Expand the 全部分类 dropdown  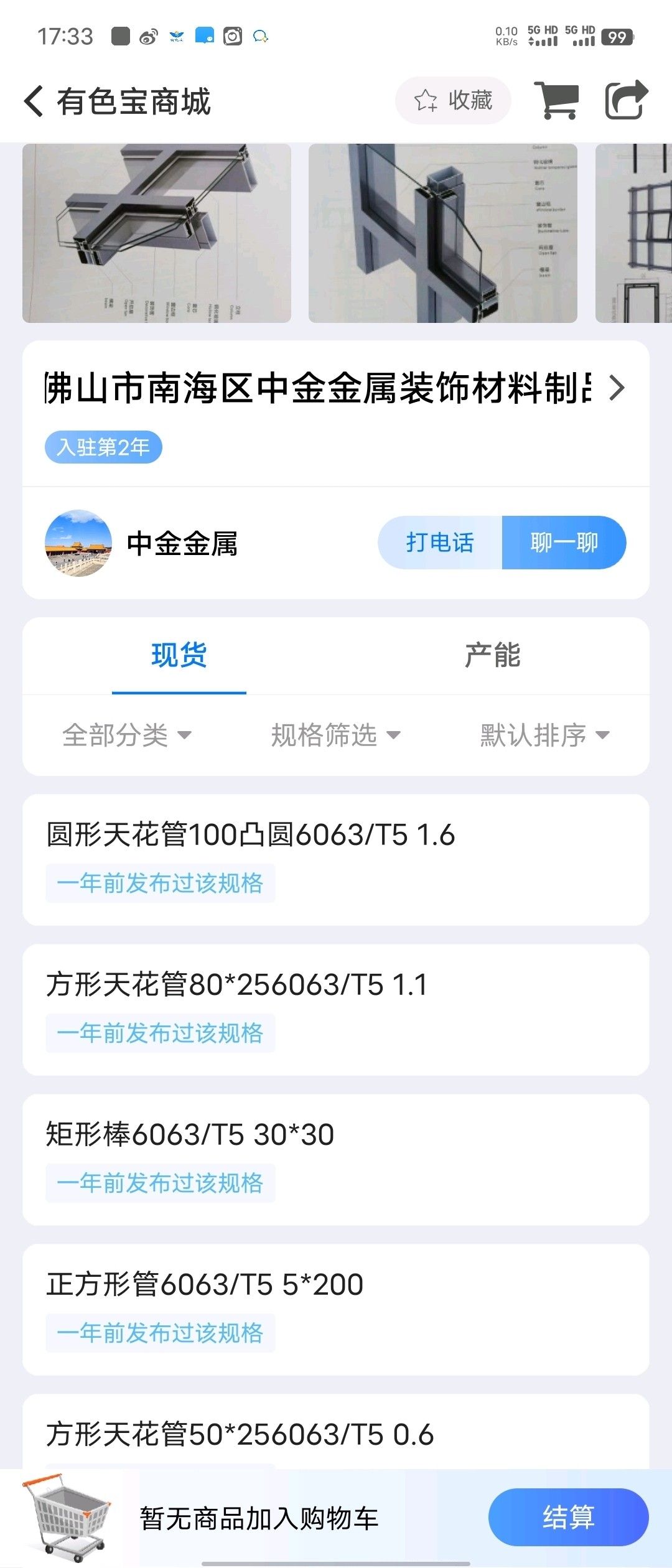(127, 735)
